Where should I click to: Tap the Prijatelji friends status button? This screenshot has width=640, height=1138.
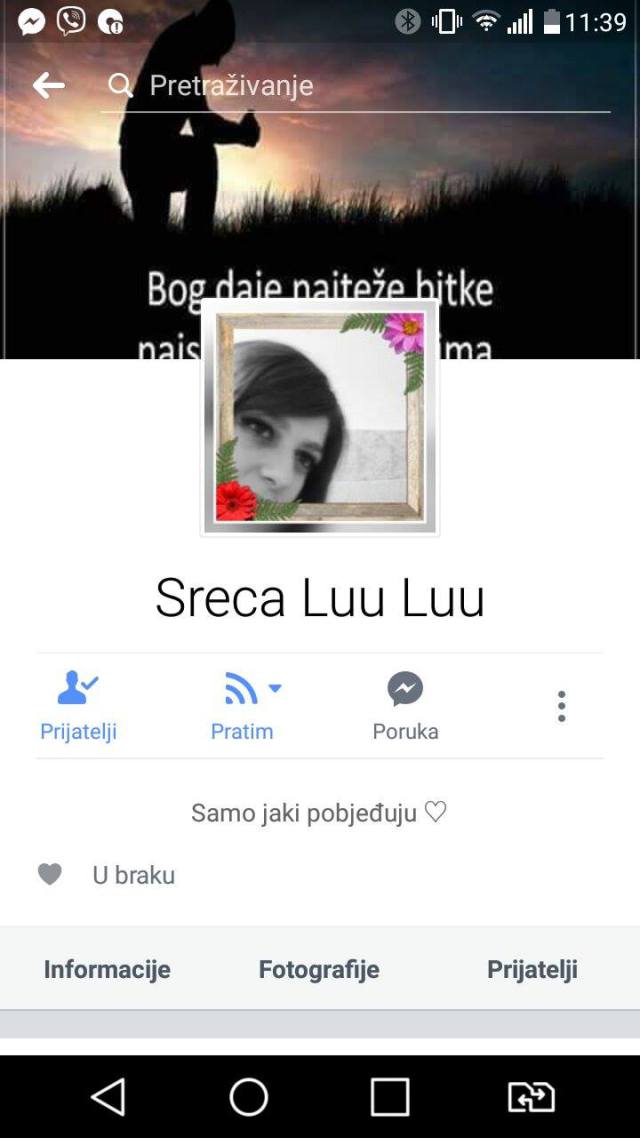tap(78, 706)
